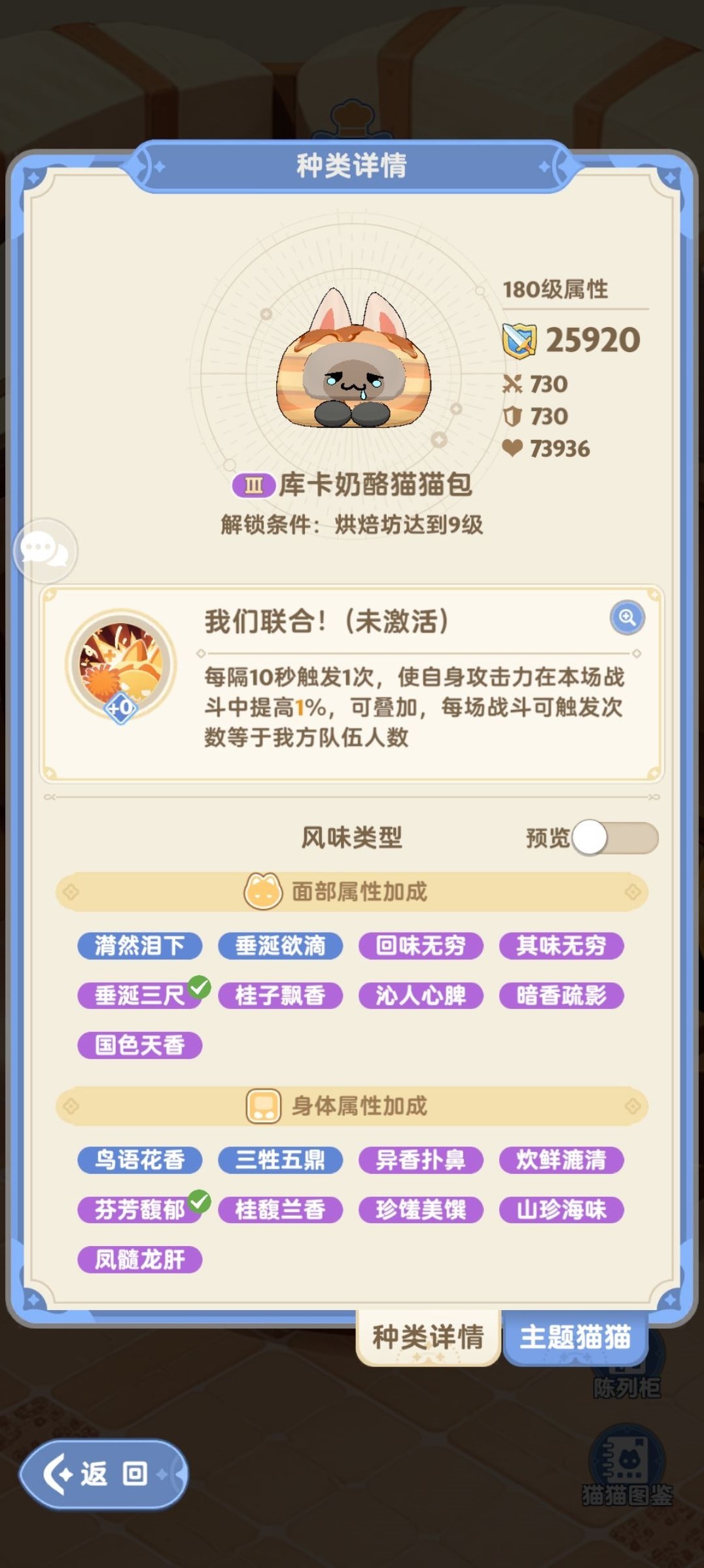Tap the 返回 back button
704x1568 pixels.
(x=103, y=1474)
